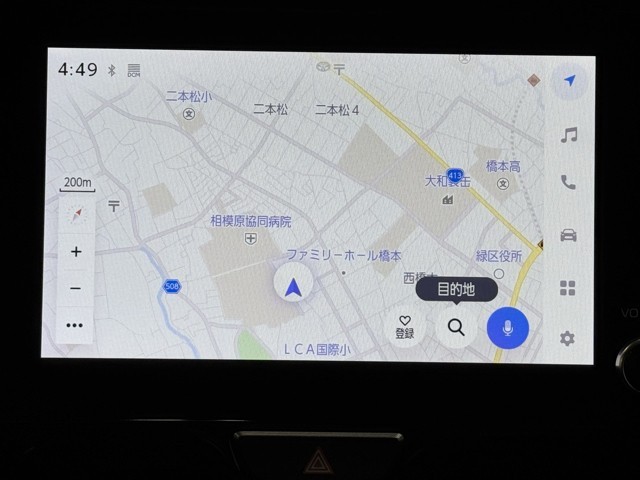
Task: Zoom out the map with minus
Action: [76, 289]
